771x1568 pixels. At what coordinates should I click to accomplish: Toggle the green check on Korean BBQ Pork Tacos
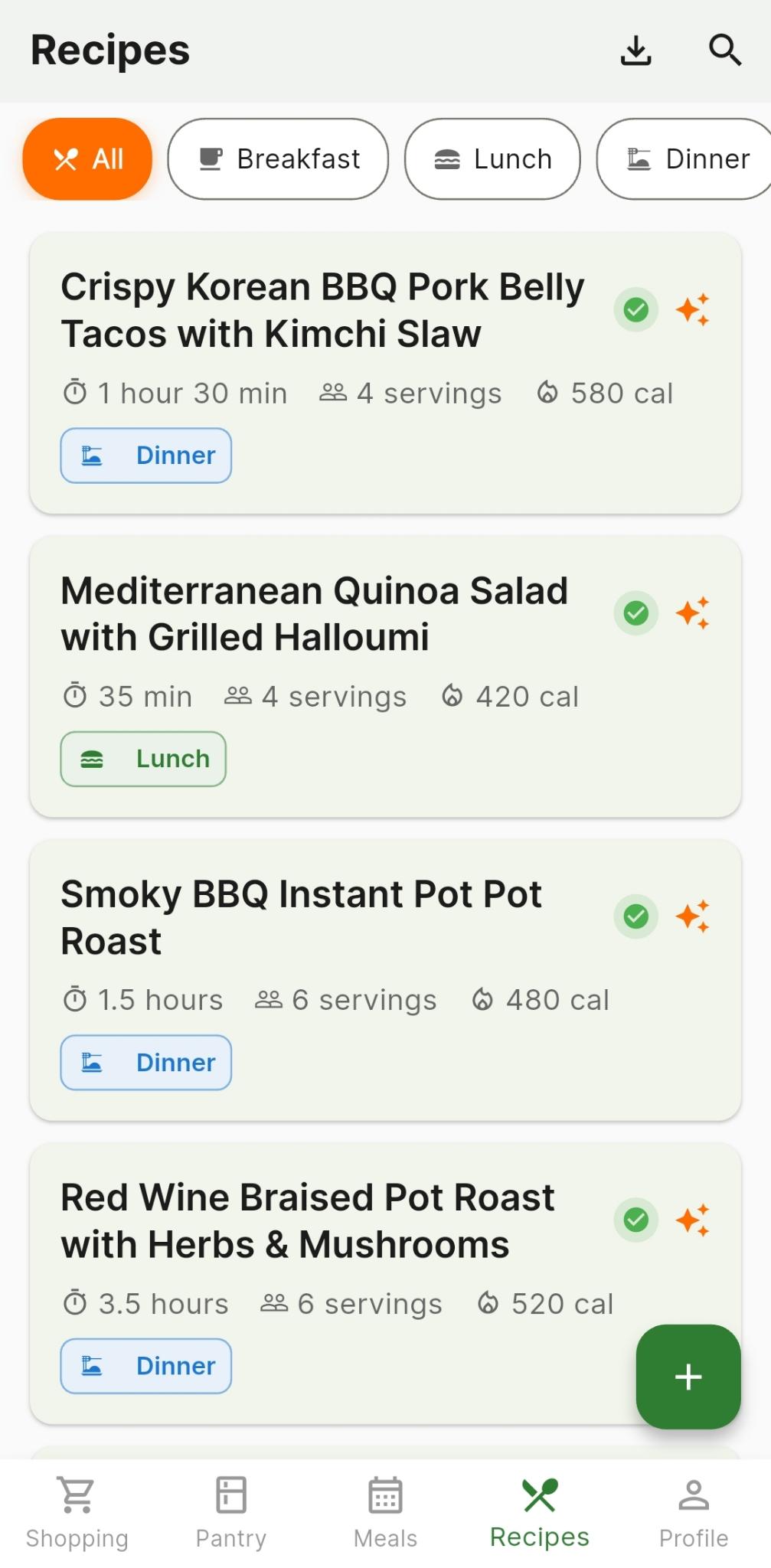635,309
